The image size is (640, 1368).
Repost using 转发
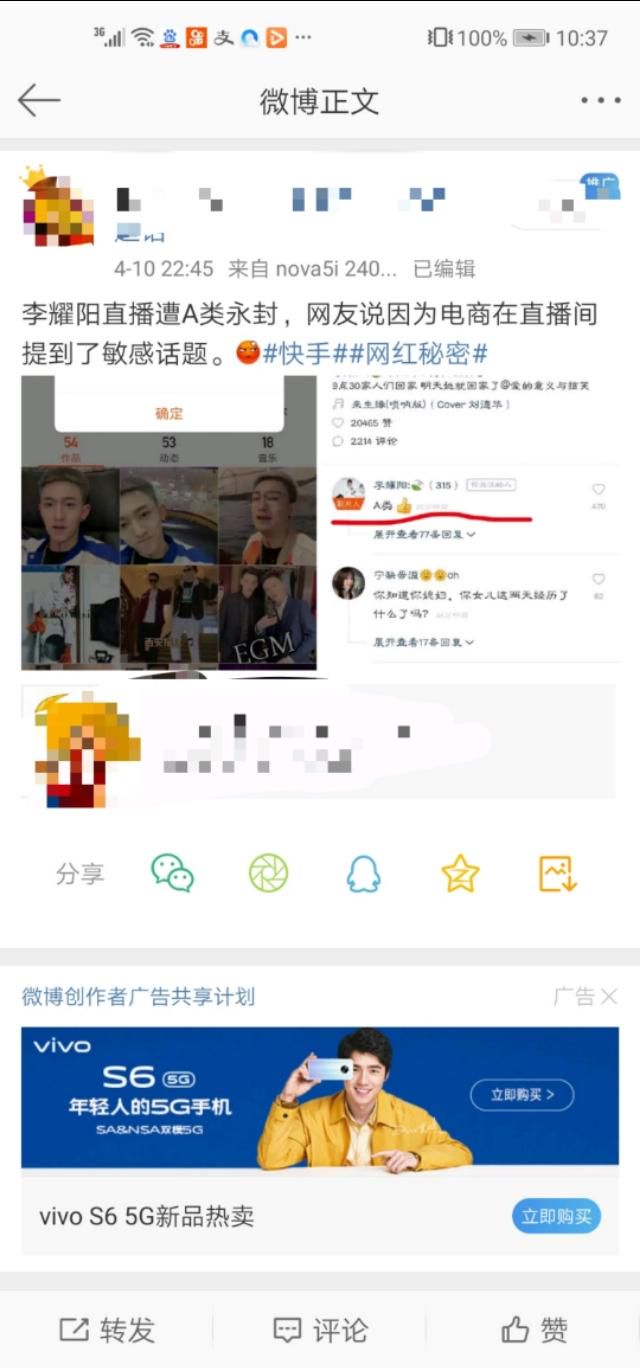(108, 1330)
